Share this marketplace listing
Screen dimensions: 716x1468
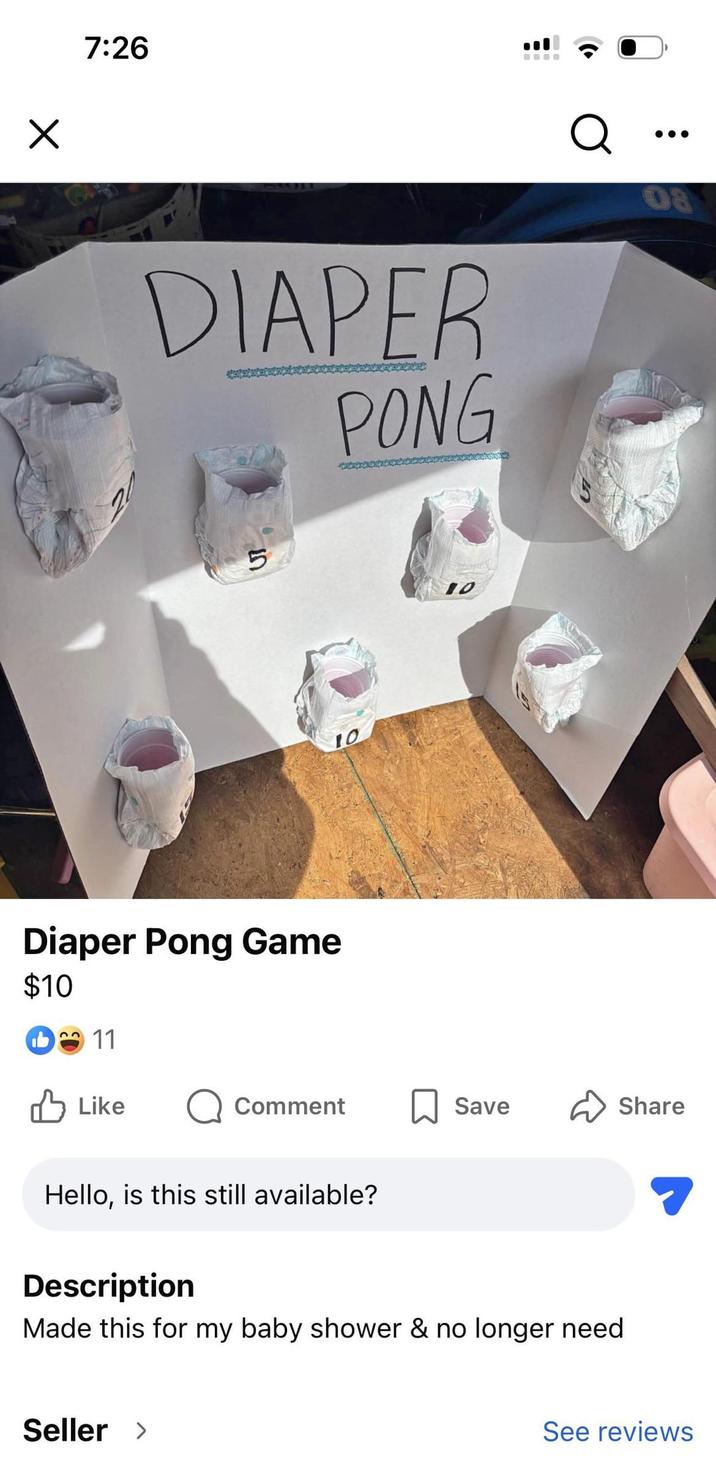point(628,1106)
